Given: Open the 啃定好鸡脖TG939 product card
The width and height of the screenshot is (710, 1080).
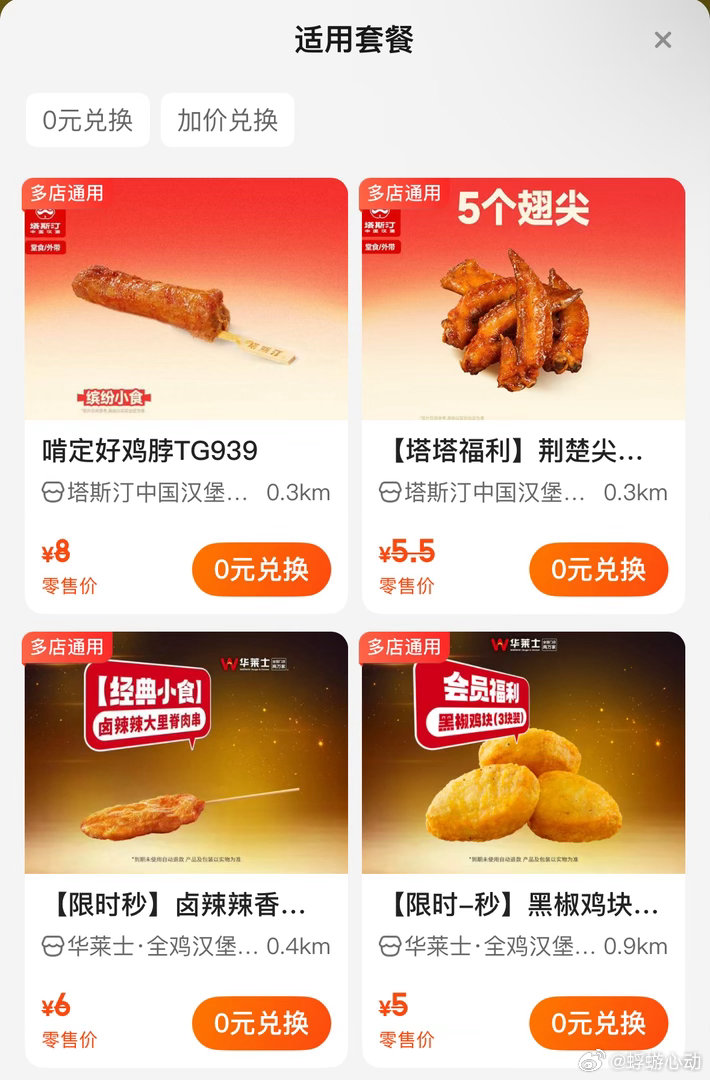Looking at the screenshot, I should (x=186, y=300).
